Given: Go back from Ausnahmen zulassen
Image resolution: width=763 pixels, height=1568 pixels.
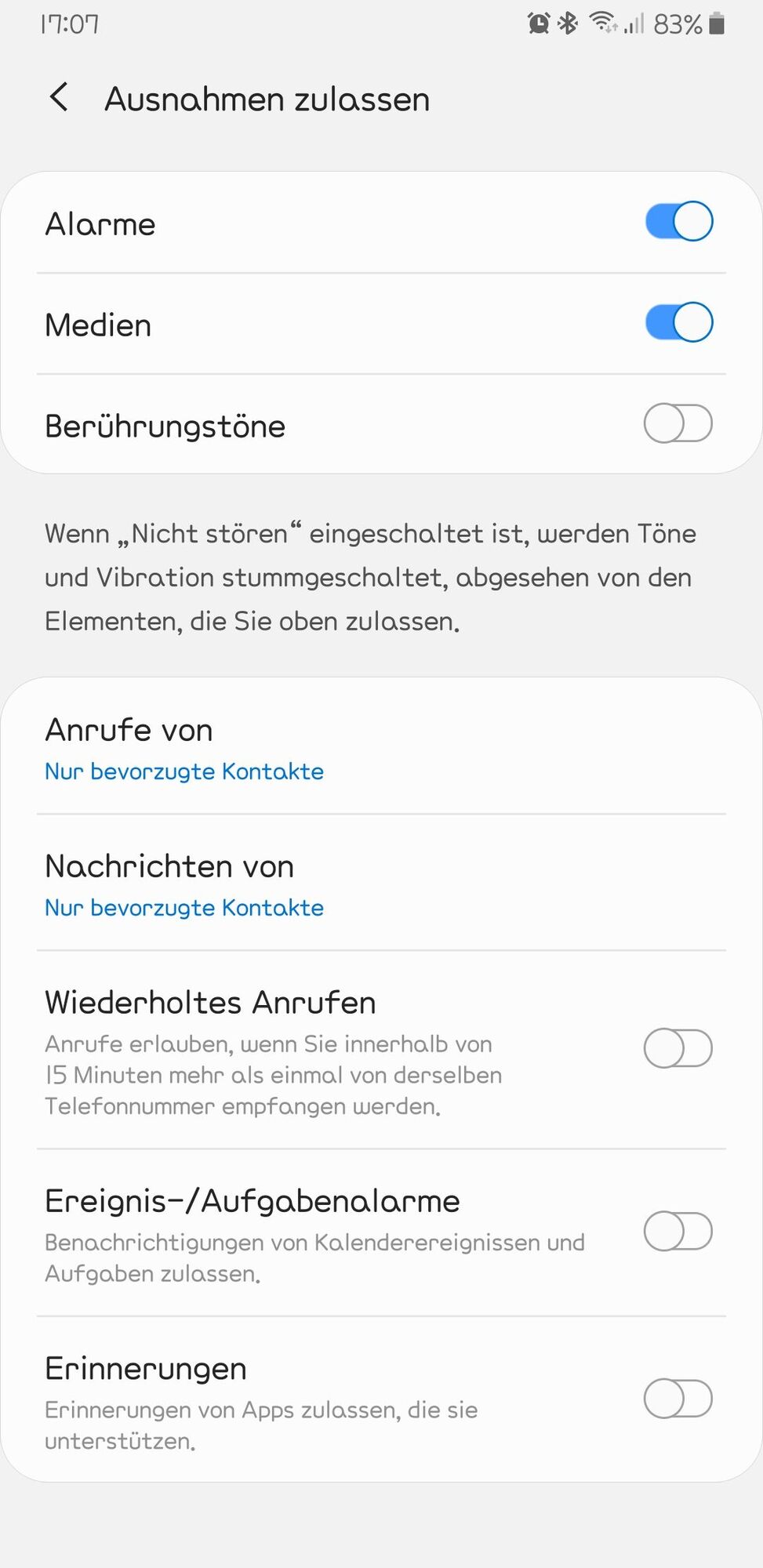Looking at the screenshot, I should [x=60, y=98].
